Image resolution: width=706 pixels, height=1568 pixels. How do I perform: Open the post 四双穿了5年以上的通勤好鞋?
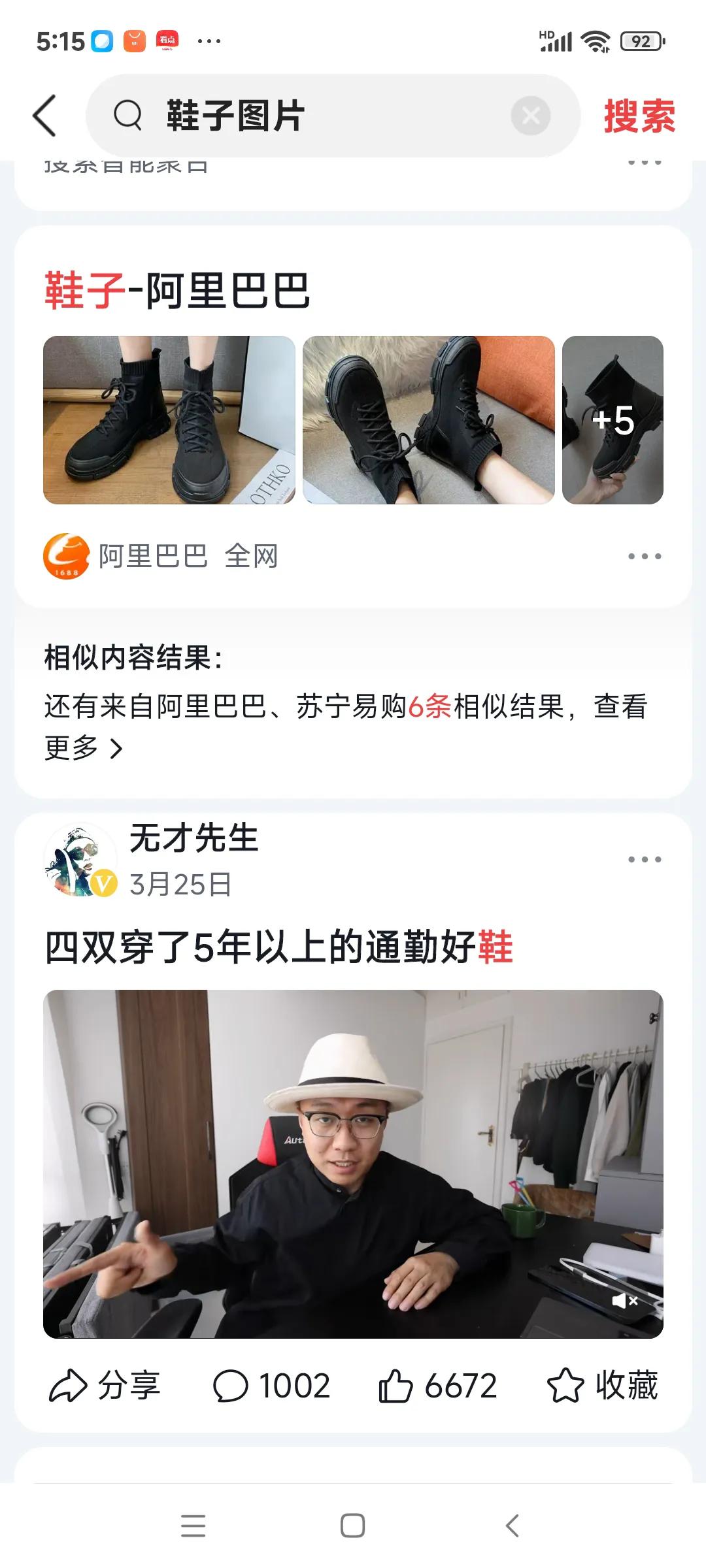tap(279, 947)
